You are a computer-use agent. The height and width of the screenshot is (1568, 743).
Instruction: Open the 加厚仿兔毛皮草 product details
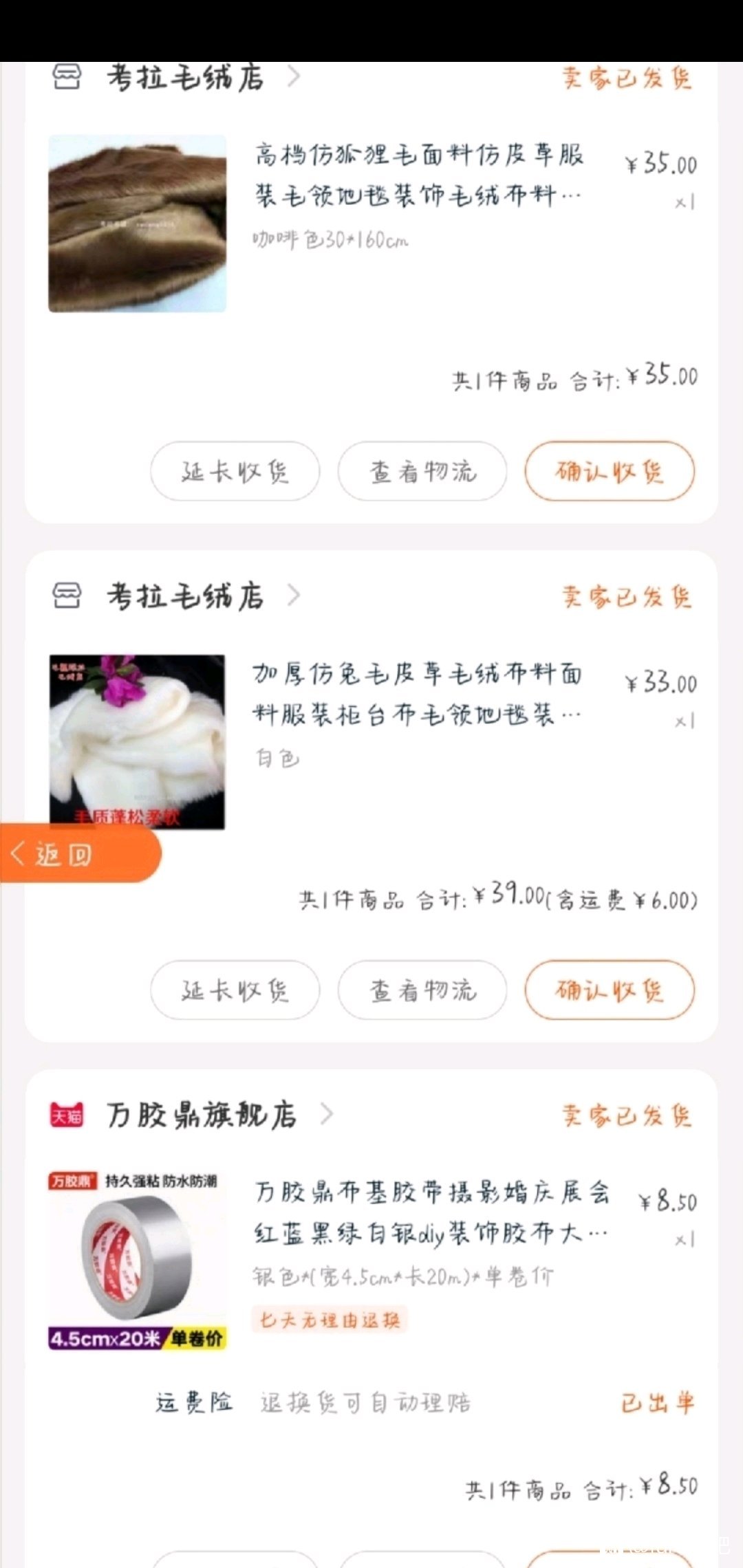click(x=417, y=693)
